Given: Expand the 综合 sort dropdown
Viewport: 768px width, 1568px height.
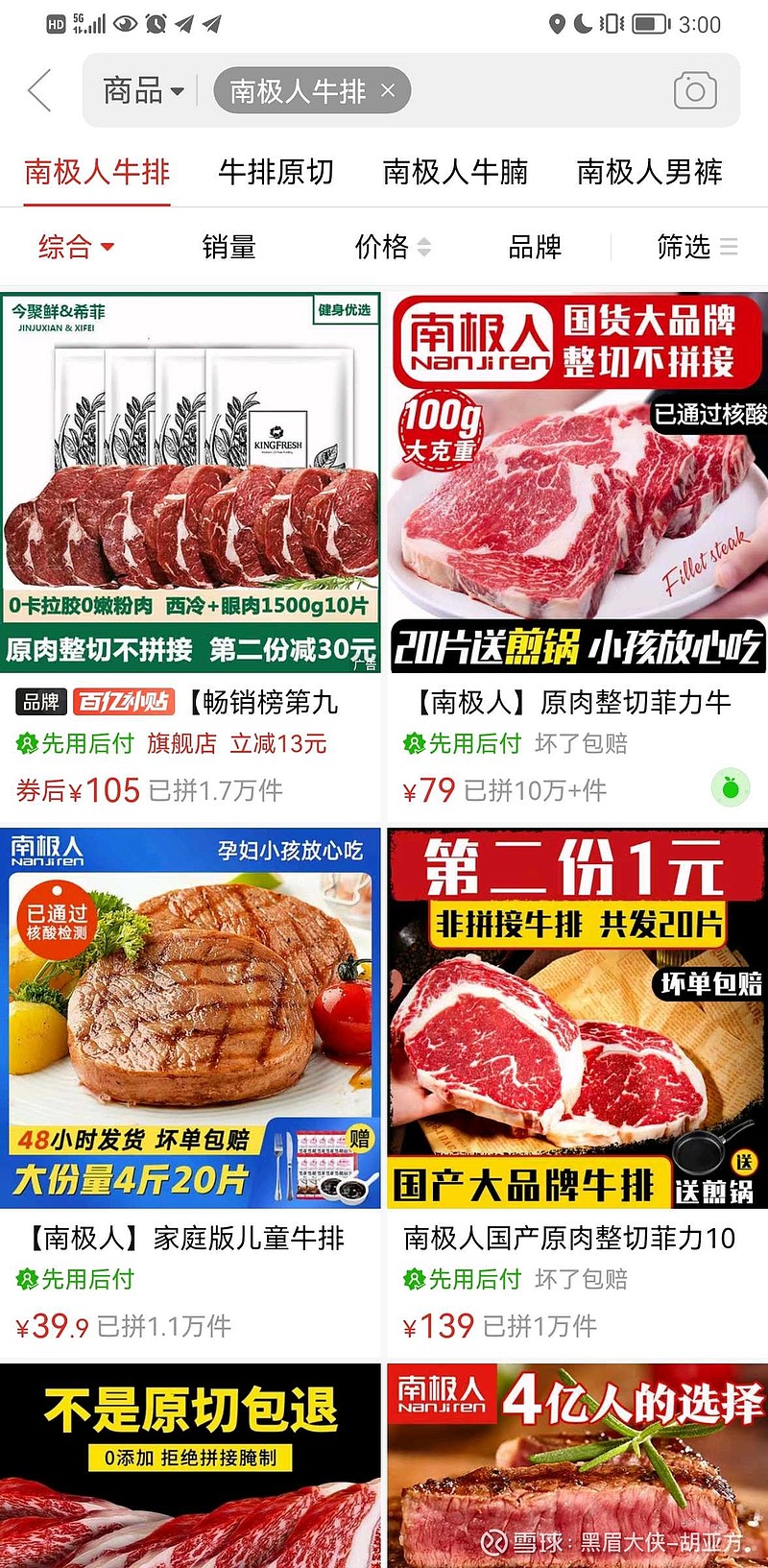Looking at the screenshot, I should [76, 247].
